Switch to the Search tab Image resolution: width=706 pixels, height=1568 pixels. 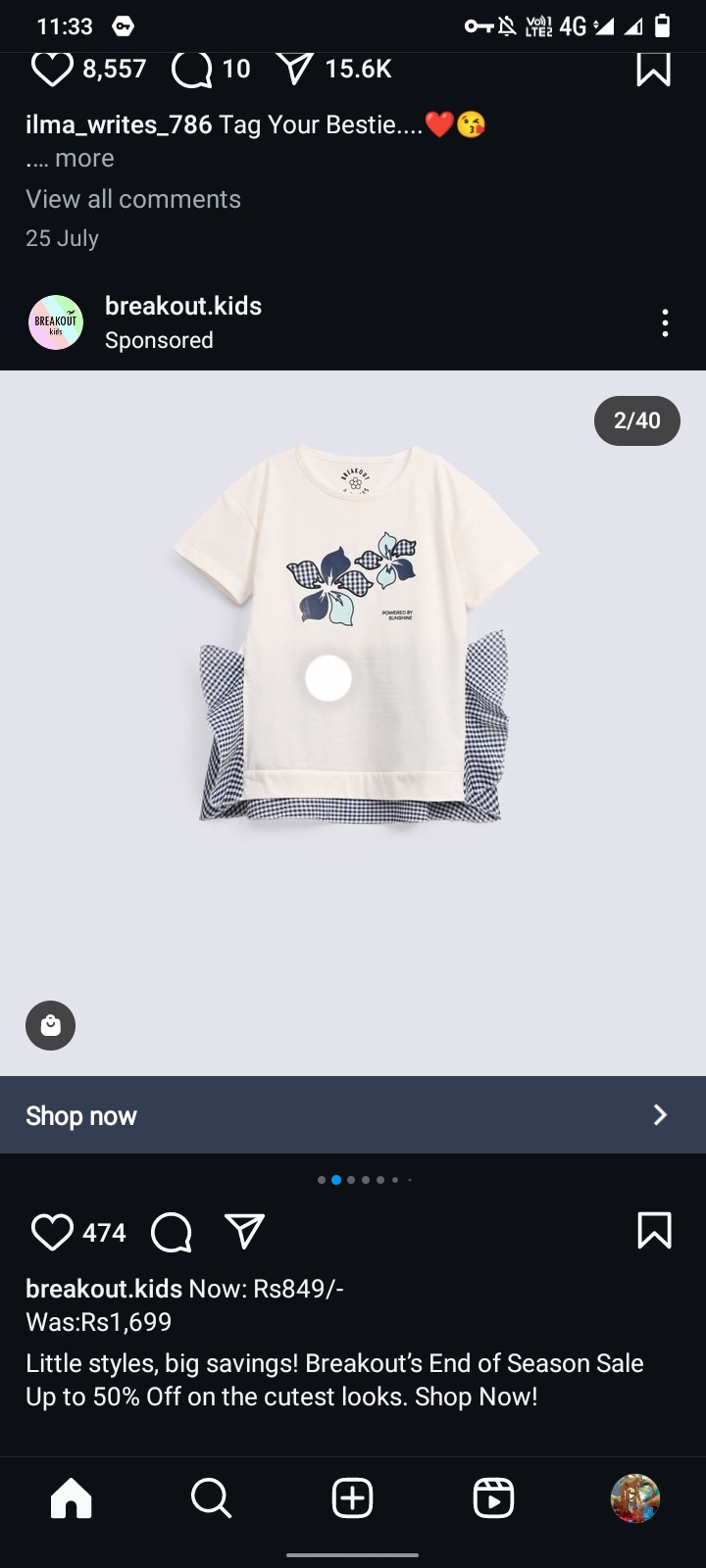211,1498
